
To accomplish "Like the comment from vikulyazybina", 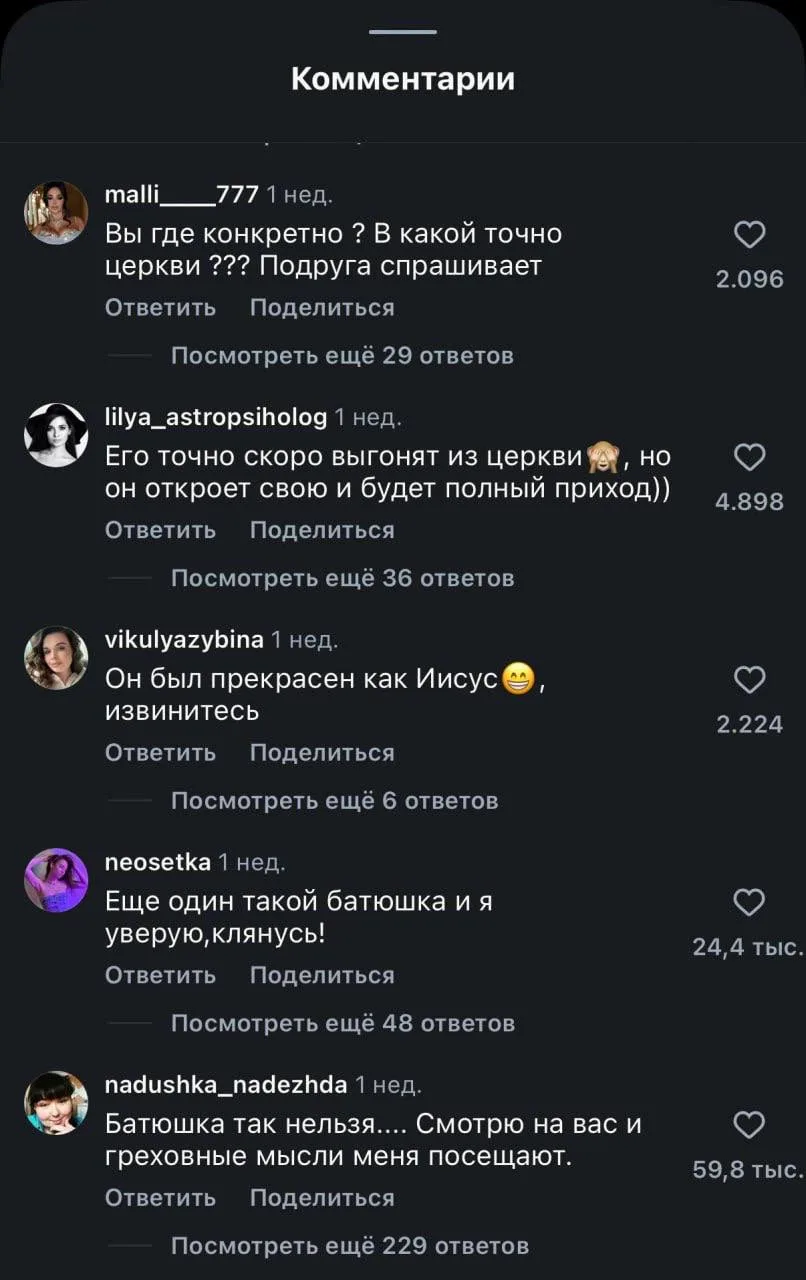I will pyautogui.click(x=749, y=681).
